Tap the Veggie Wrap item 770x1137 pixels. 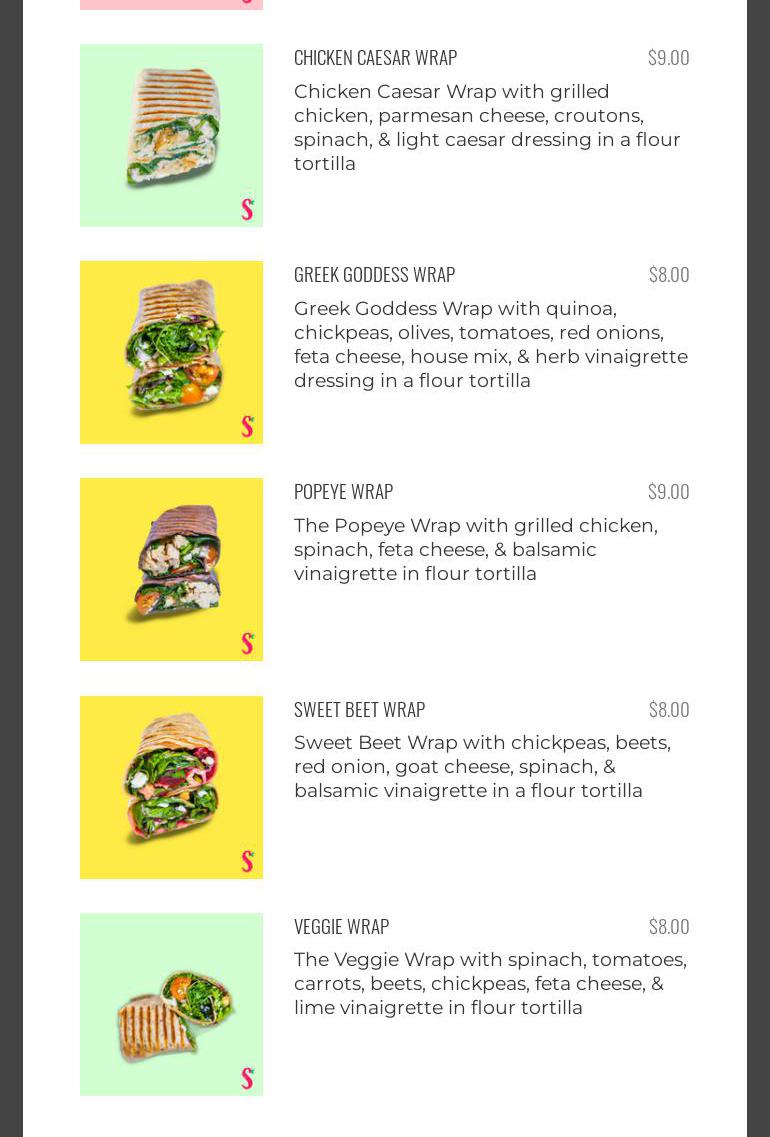[x=341, y=926]
